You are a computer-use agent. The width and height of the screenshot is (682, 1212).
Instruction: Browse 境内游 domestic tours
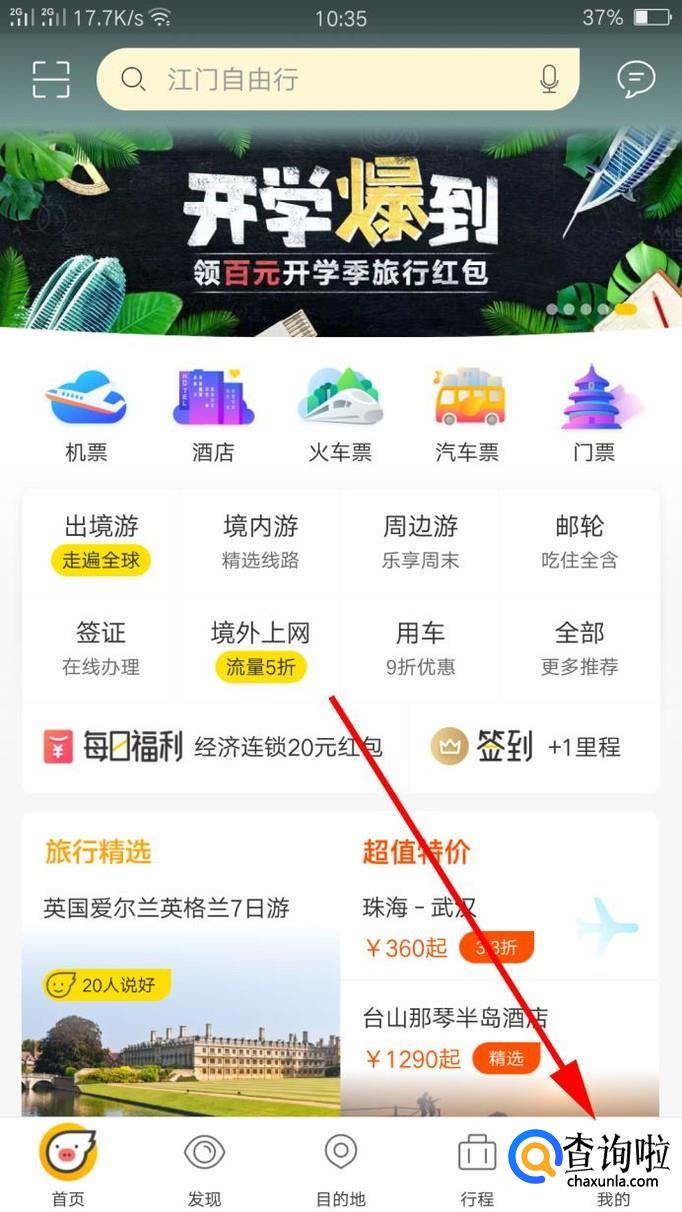(x=260, y=541)
